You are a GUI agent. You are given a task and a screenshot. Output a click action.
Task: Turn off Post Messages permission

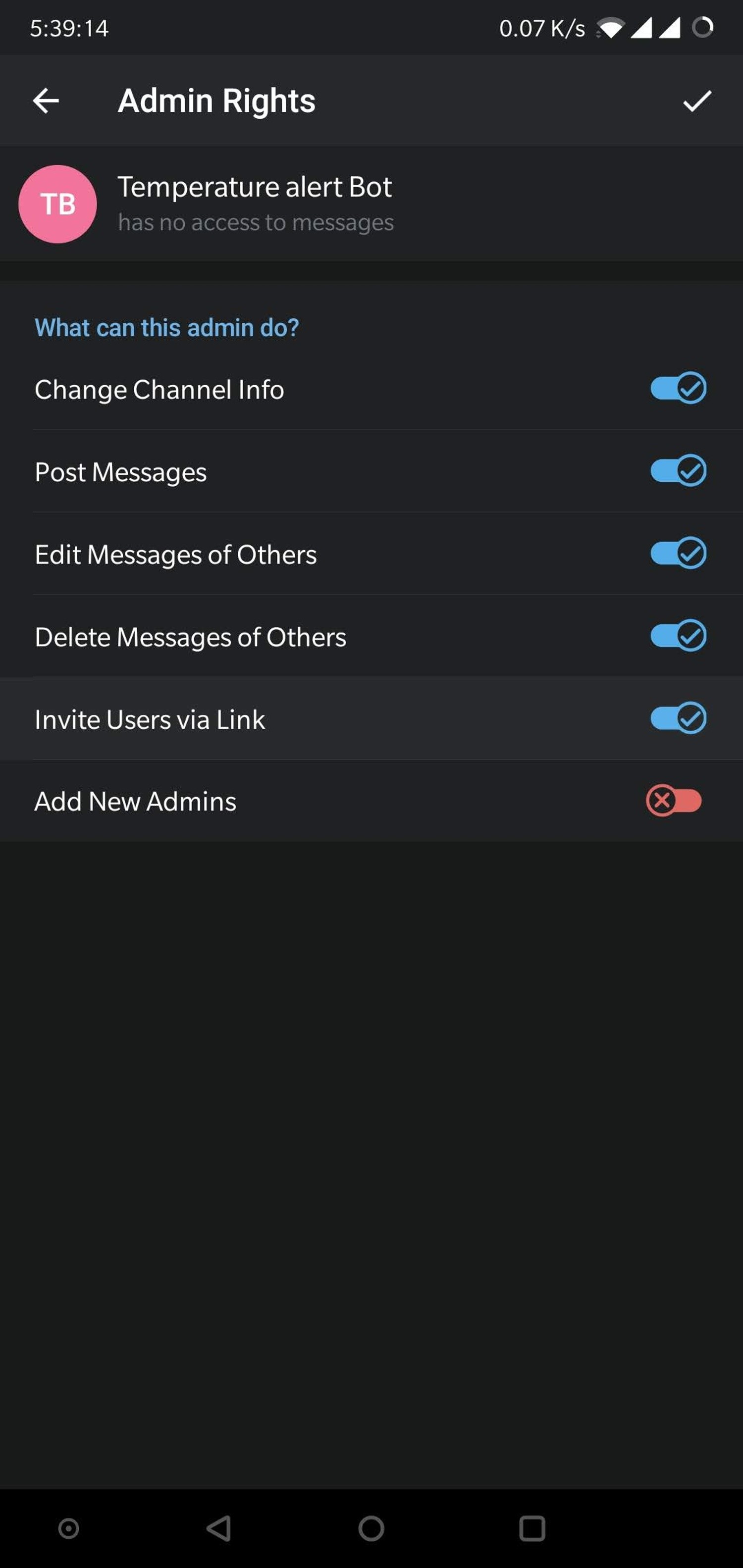pos(678,470)
